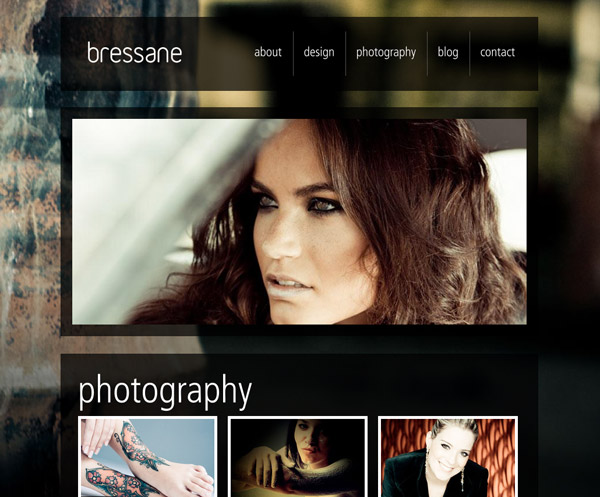Screen dimensions: 600x497
Task: Open the about page
Action: 268,52
